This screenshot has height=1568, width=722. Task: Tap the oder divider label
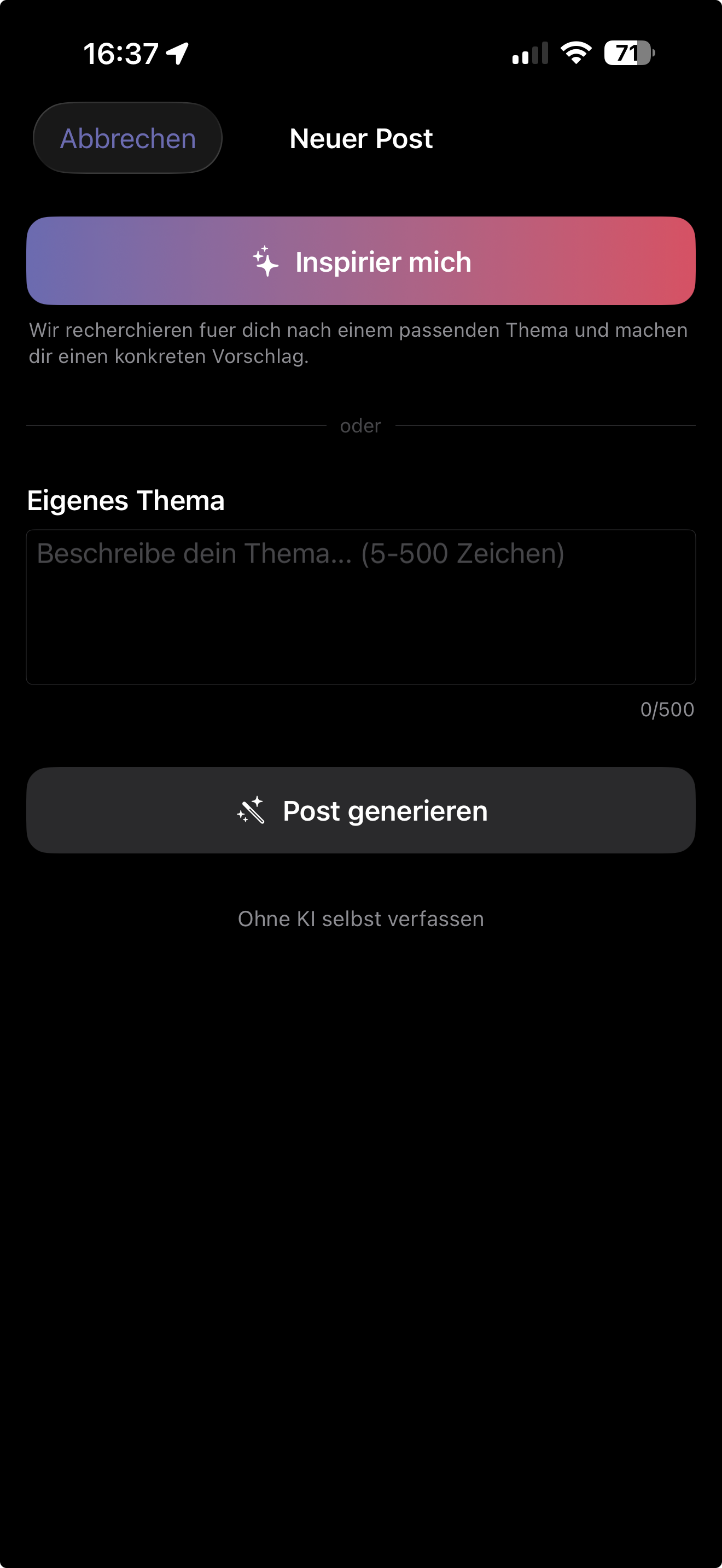(x=360, y=425)
